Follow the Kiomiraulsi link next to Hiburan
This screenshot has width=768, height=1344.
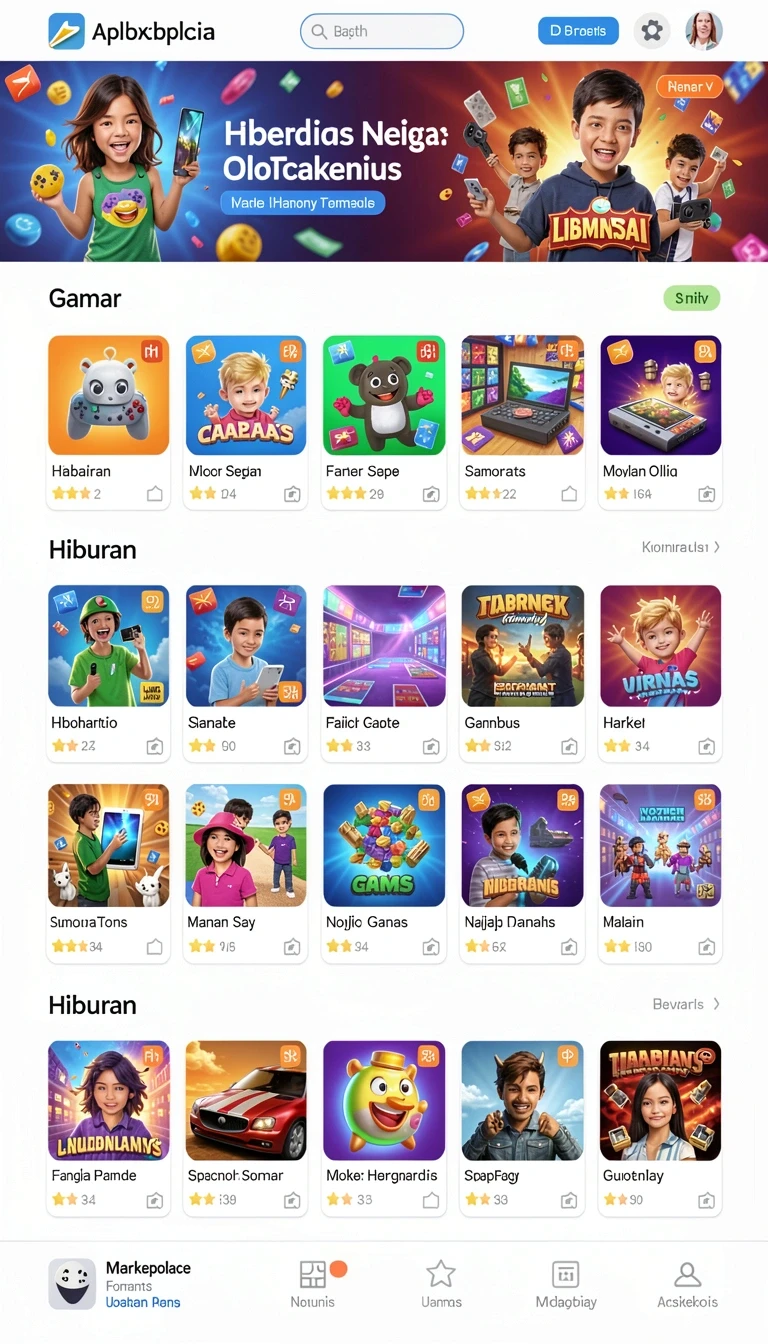[680, 547]
